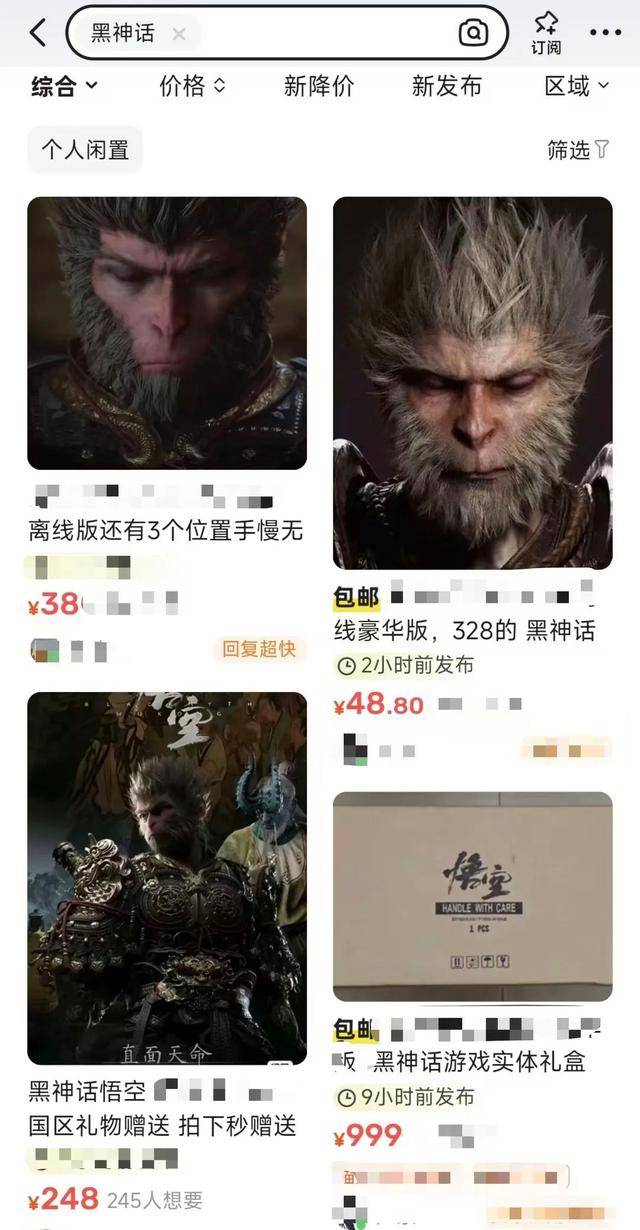Open the 区域 region dropdown

(576, 87)
